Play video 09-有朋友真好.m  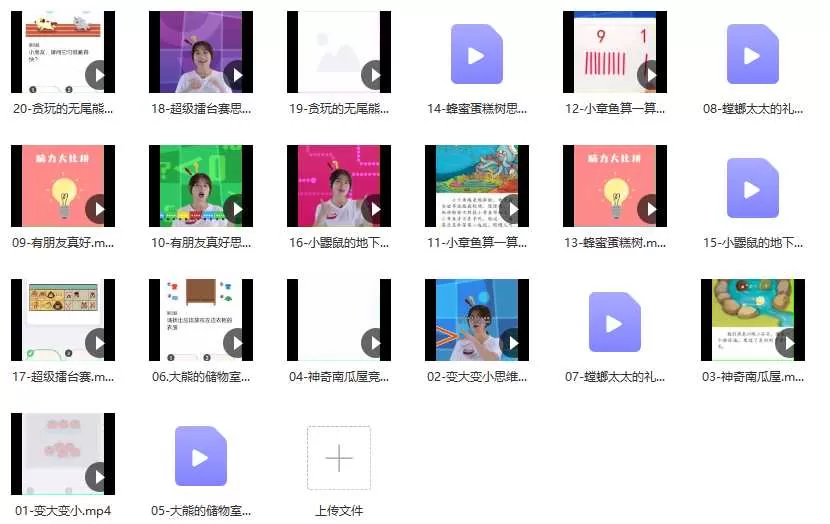click(x=97, y=209)
